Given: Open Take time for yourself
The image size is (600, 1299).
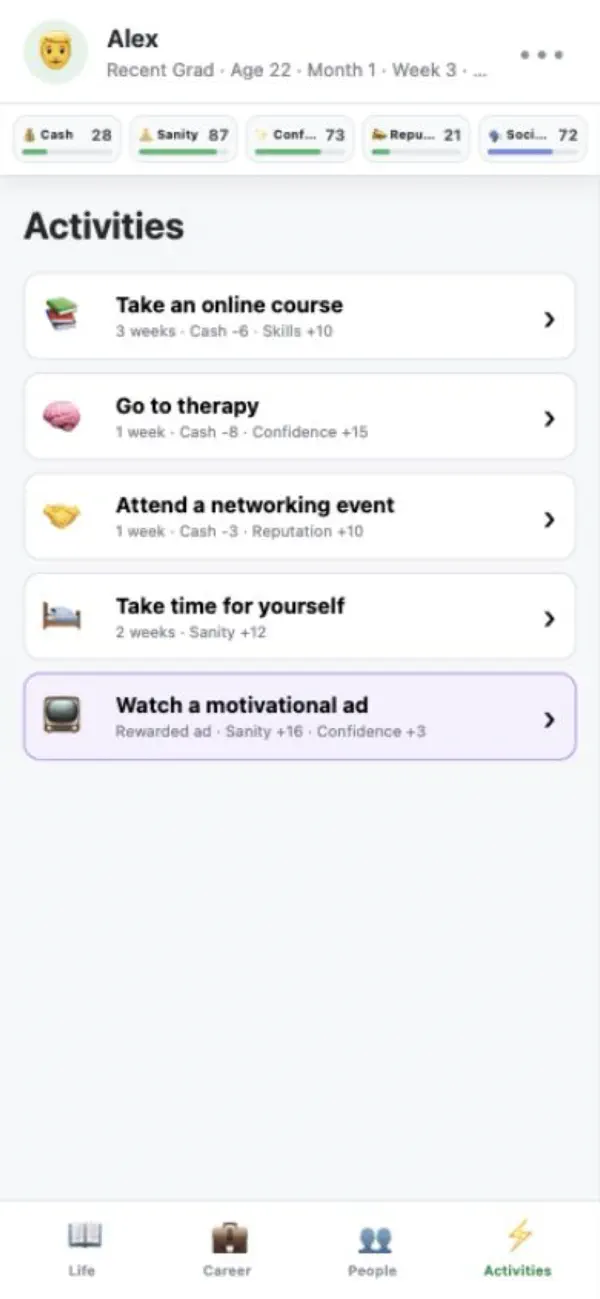Looking at the screenshot, I should coord(299,616).
